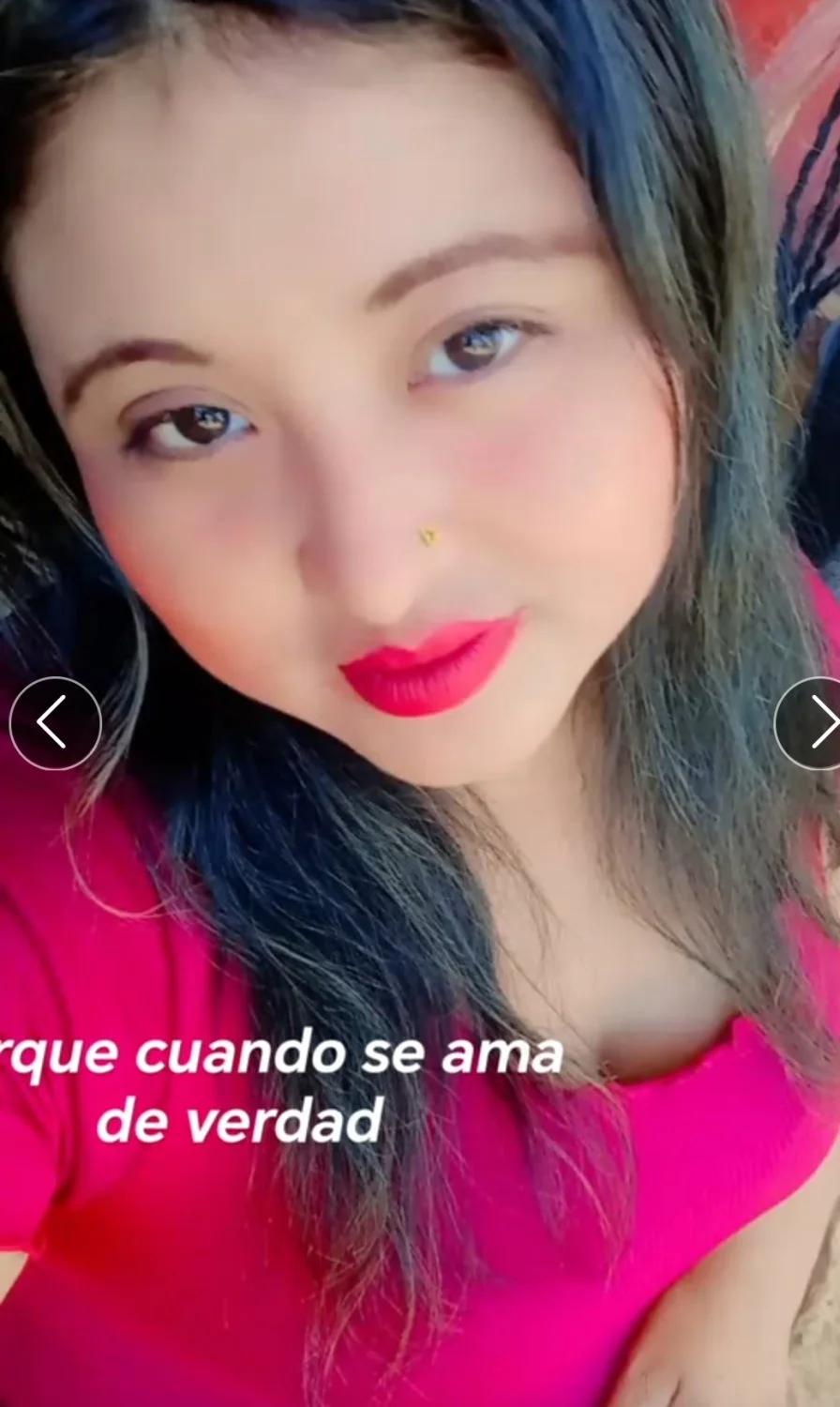Go to the previous photo
840x1407 pixels.
click(55, 723)
